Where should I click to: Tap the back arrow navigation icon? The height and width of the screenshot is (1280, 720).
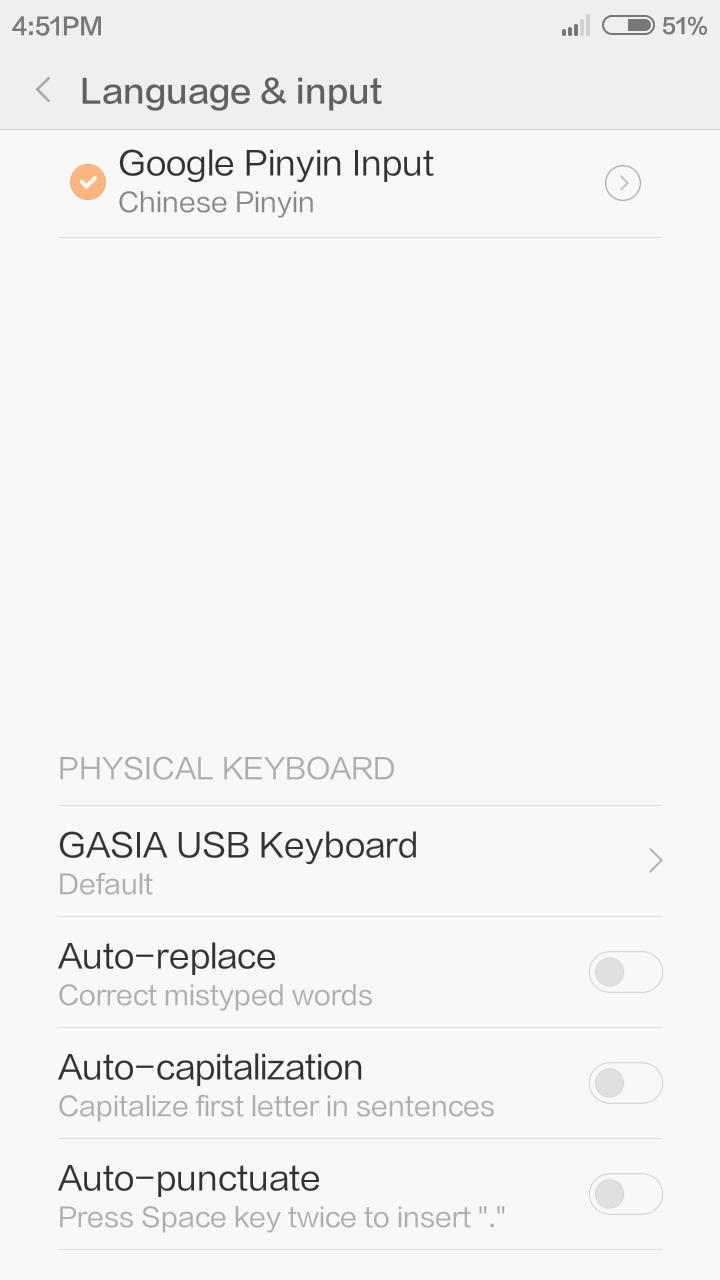[x=43, y=90]
